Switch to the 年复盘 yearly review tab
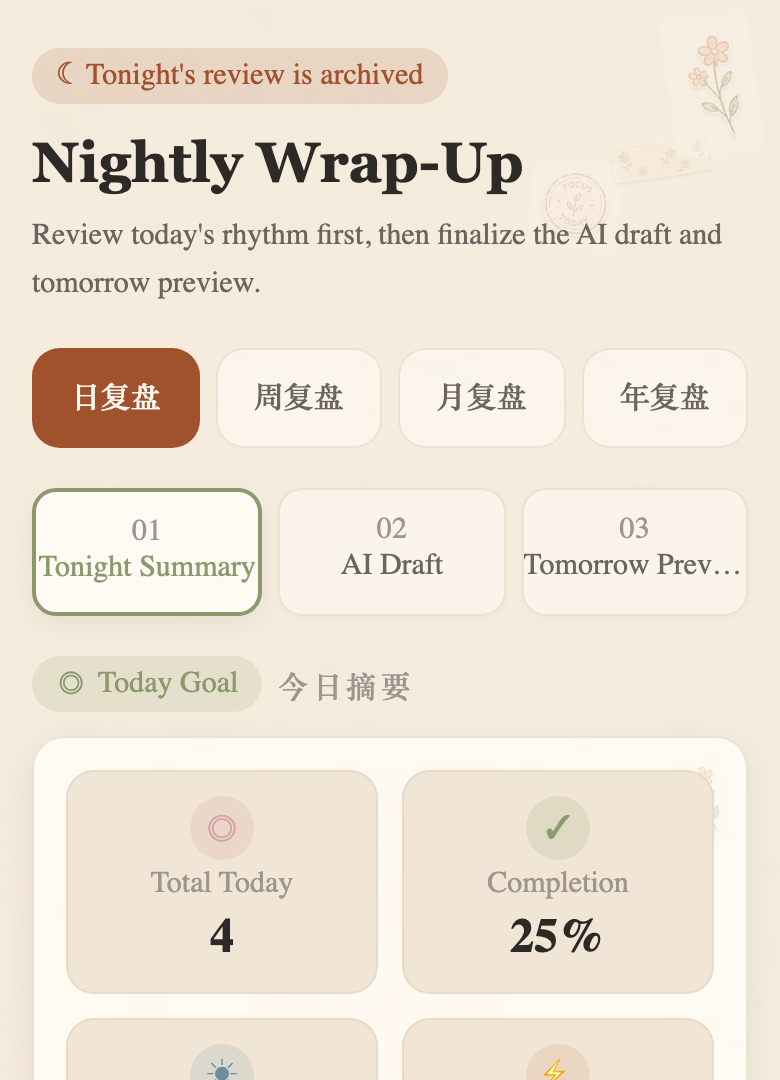Viewport: 780px width, 1080px height. [x=665, y=397]
